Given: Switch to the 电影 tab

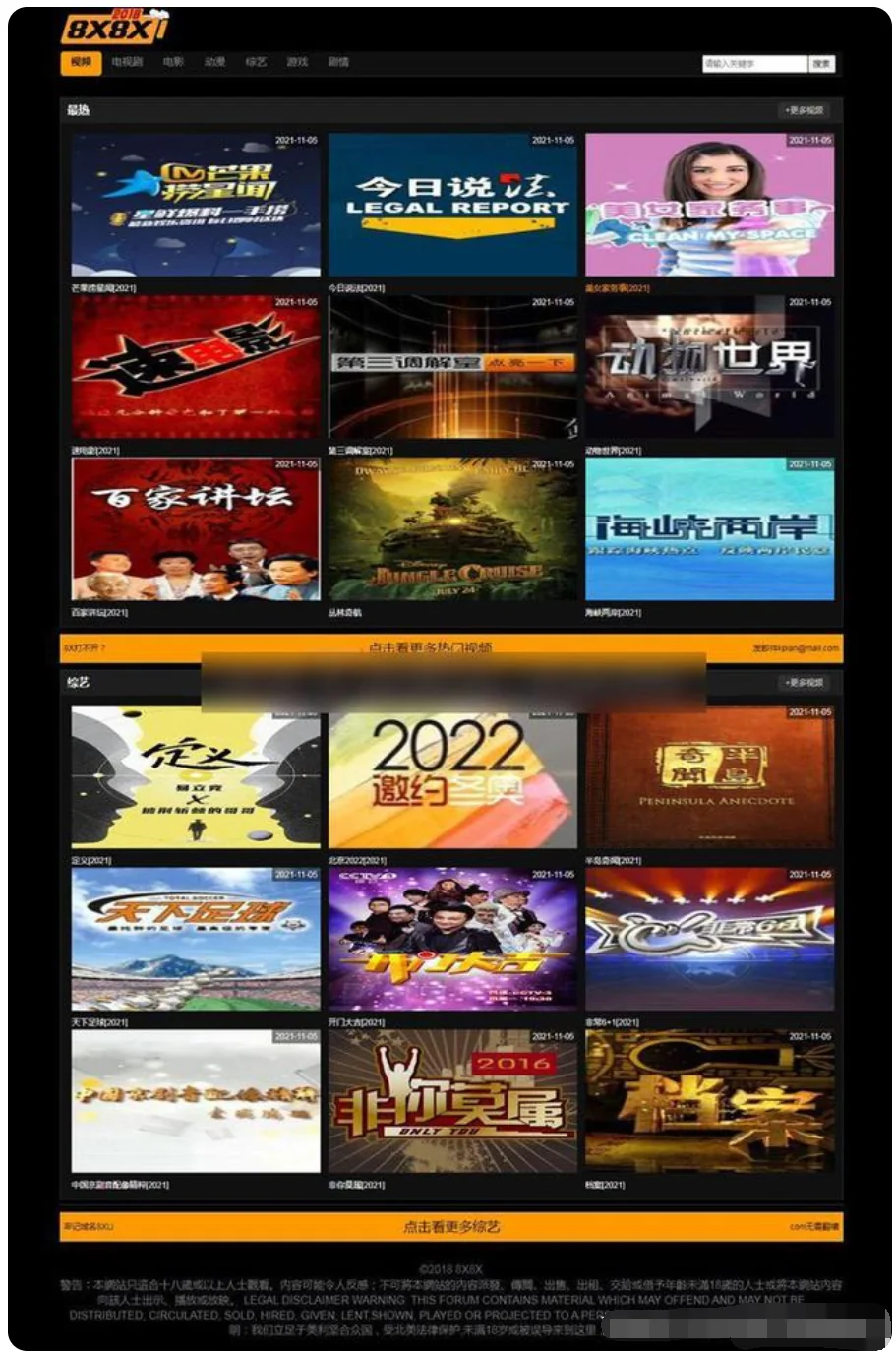Looking at the screenshot, I should click(x=173, y=62).
